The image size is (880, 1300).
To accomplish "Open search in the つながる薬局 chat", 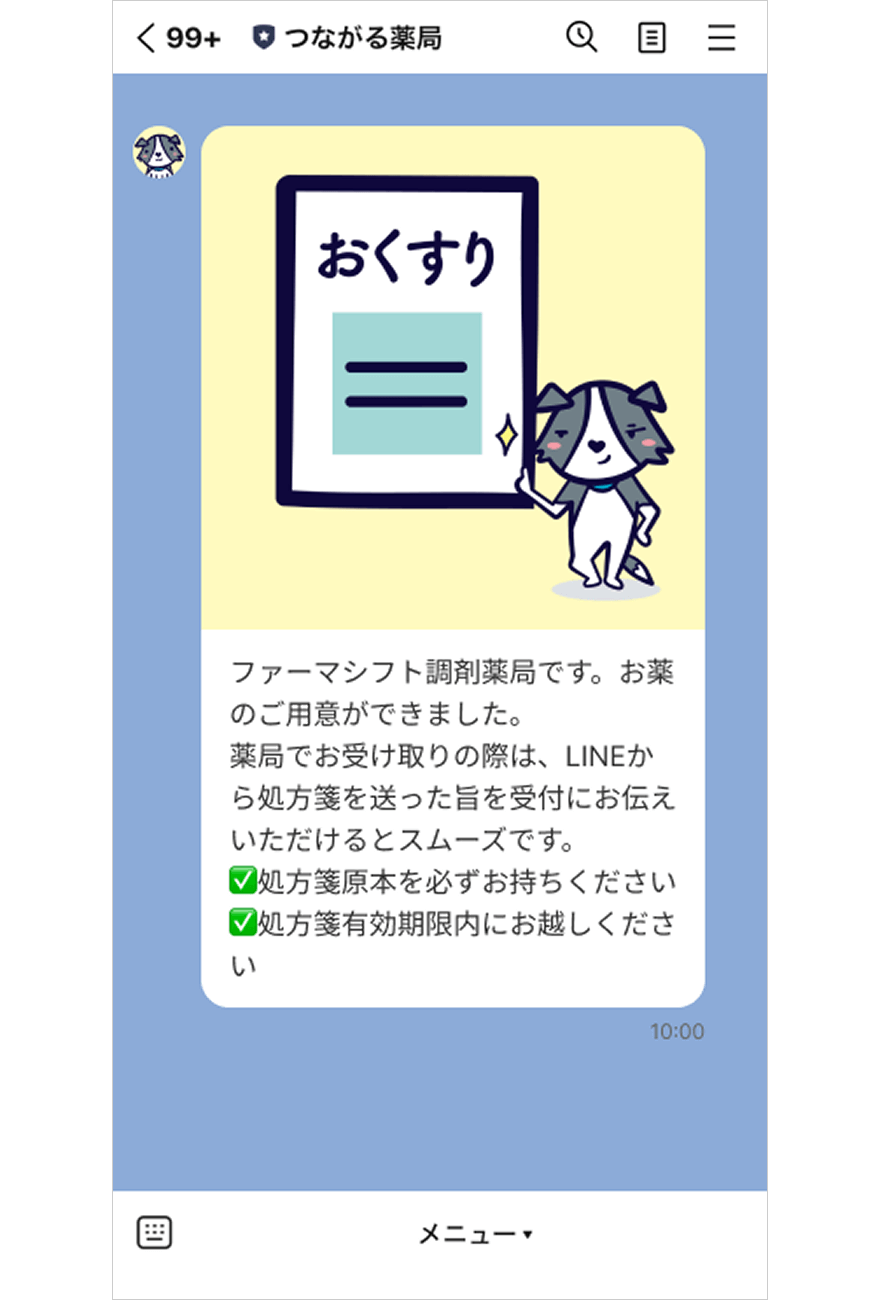I will tap(581, 38).
